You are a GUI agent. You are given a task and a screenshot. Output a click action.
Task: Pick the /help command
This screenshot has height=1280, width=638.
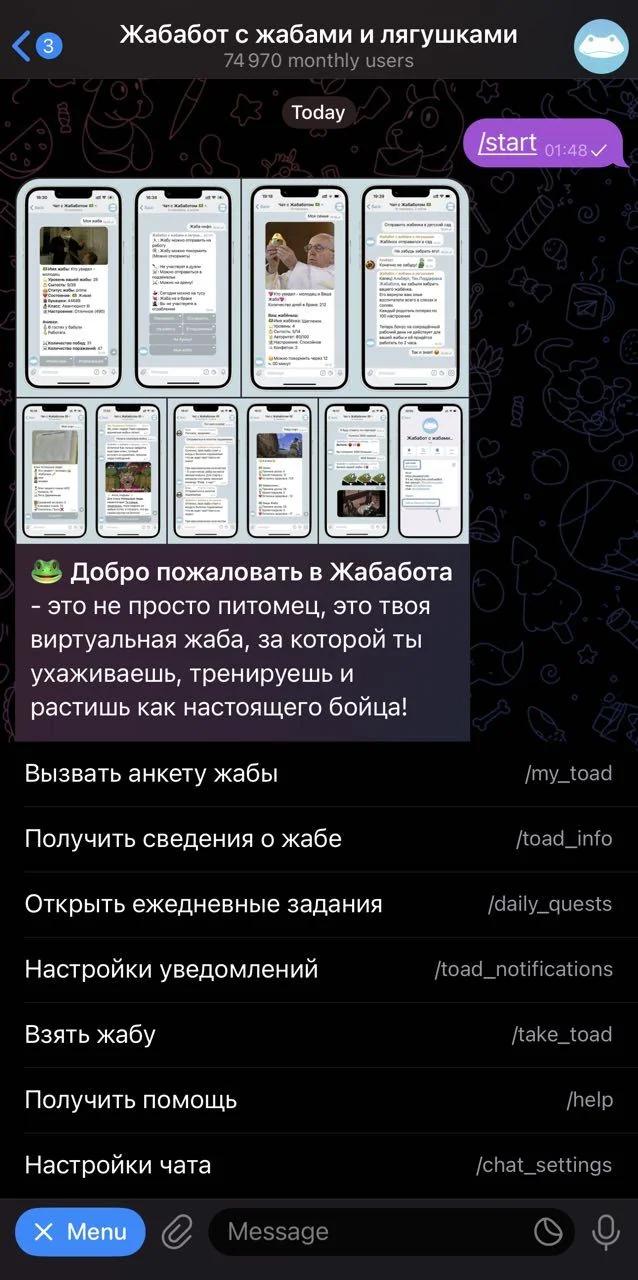tap(319, 1099)
